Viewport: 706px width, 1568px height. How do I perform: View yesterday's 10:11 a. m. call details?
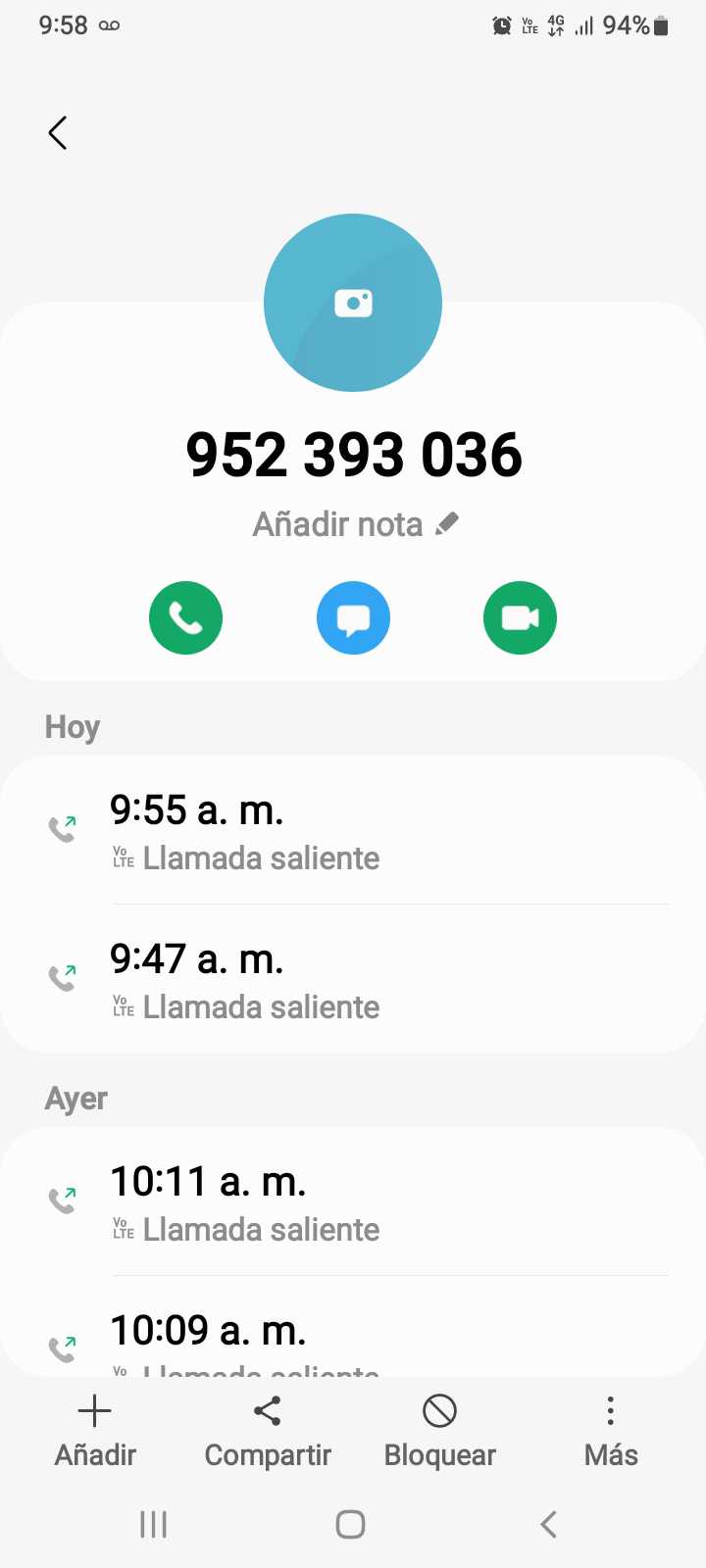(353, 1202)
